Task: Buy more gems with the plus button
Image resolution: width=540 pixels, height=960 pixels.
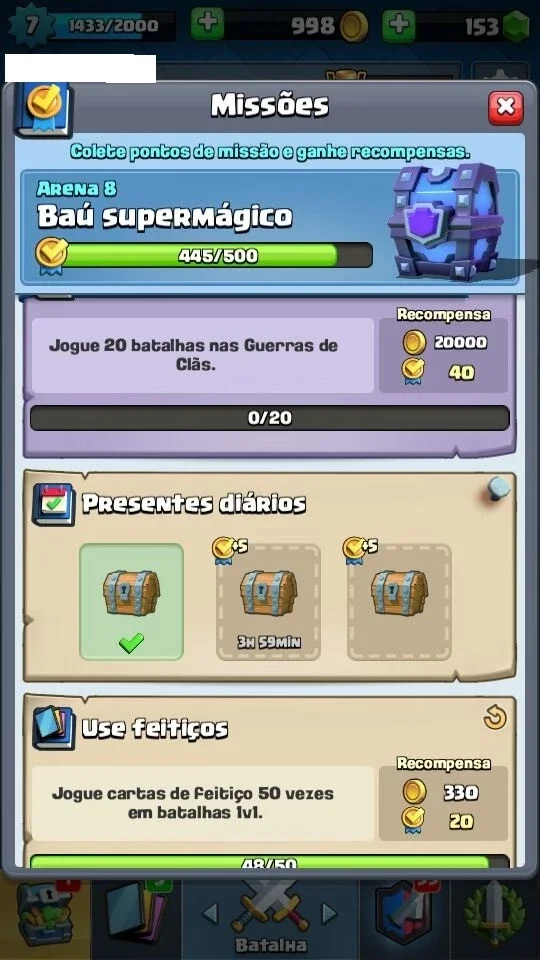Action: [x=398, y=26]
